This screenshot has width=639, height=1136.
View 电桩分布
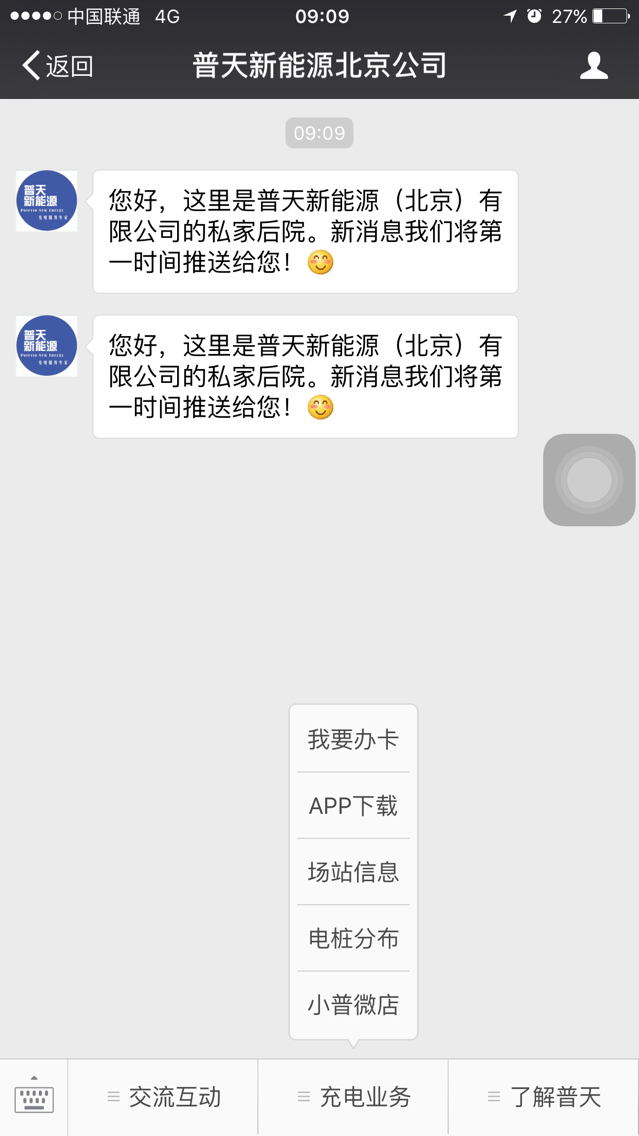point(353,938)
